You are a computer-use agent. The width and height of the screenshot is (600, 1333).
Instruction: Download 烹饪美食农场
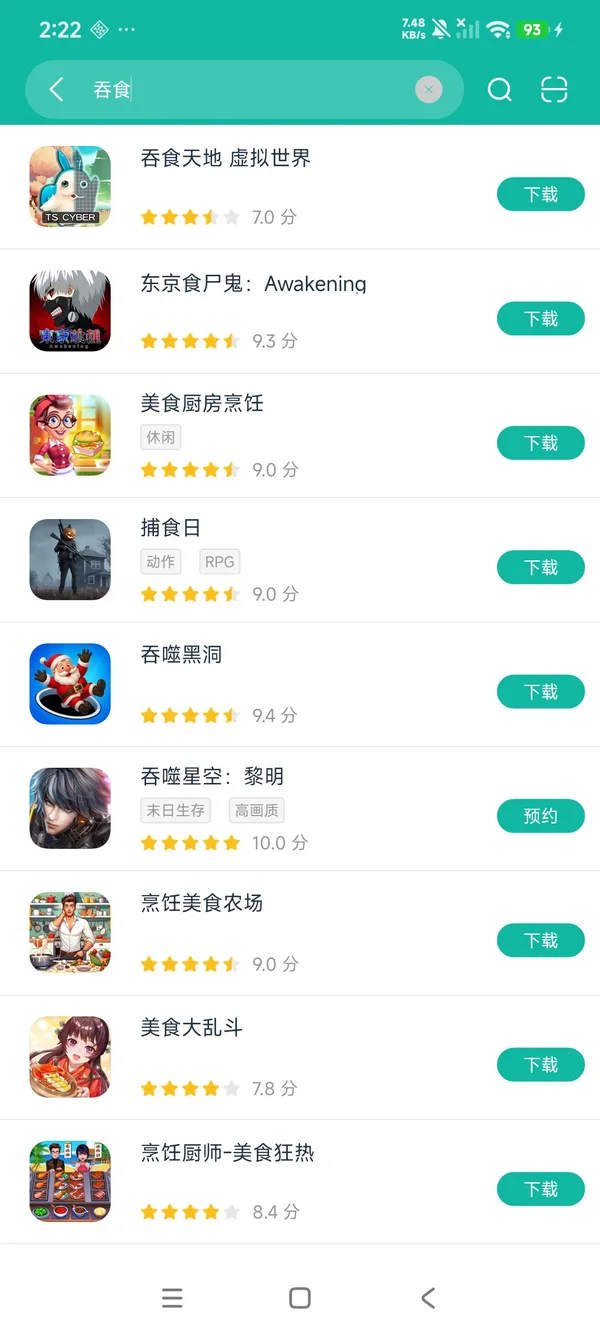click(540, 940)
